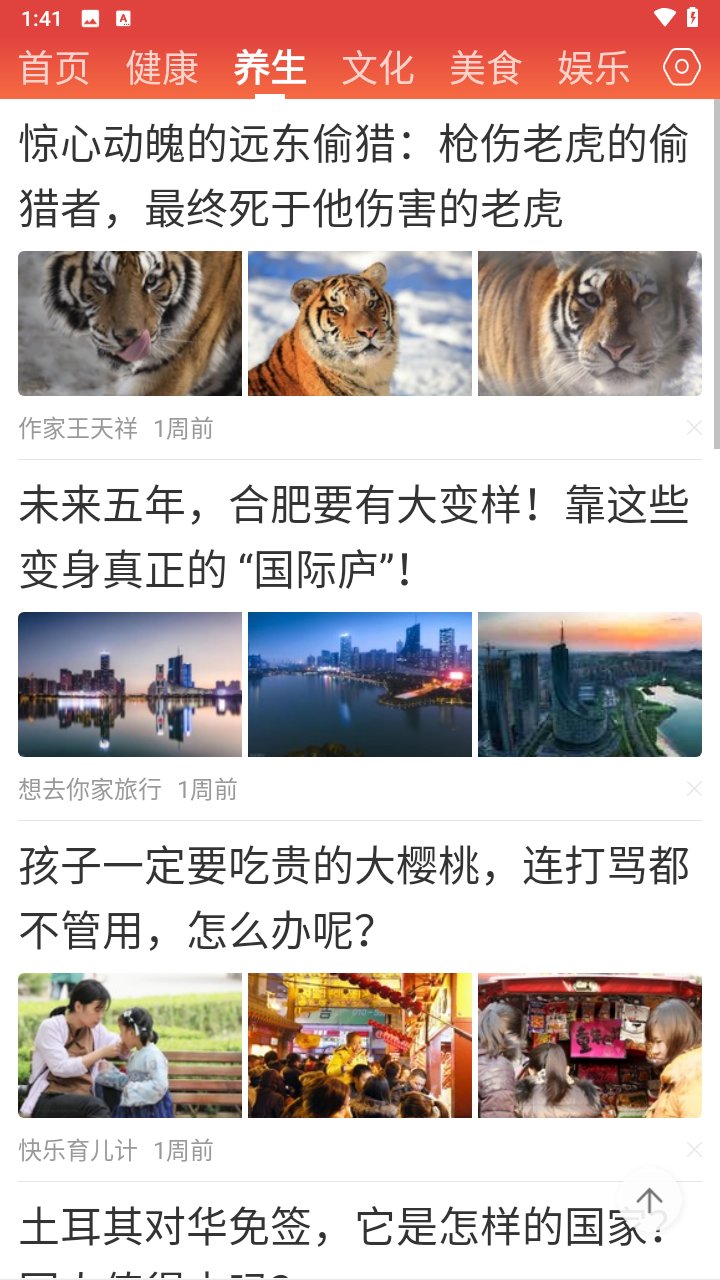Dismiss the article by 快乐育儿计
The height and width of the screenshot is (1280, 720).
(694, 1150)
